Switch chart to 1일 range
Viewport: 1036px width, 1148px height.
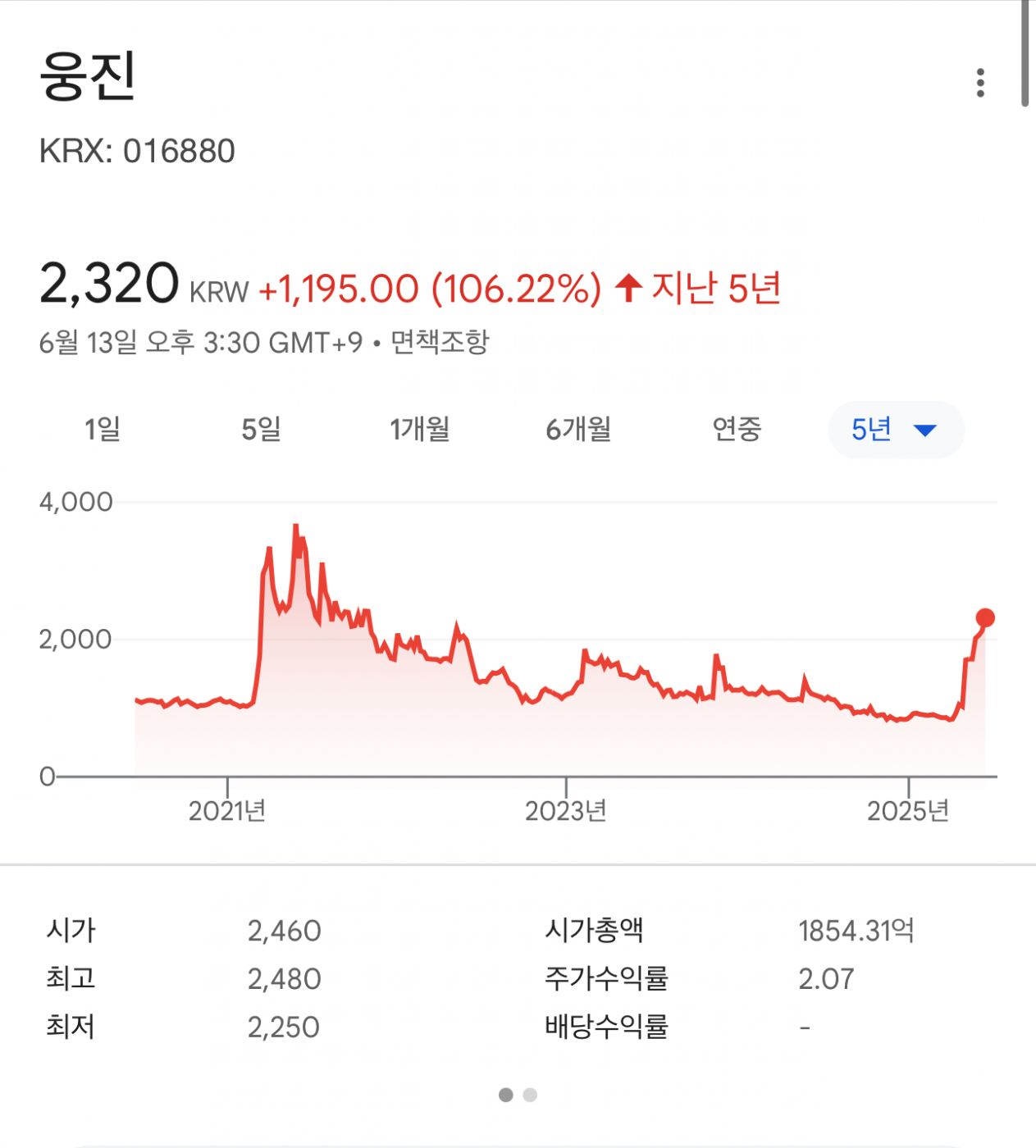pyautogui.click(x=103, y=429)
